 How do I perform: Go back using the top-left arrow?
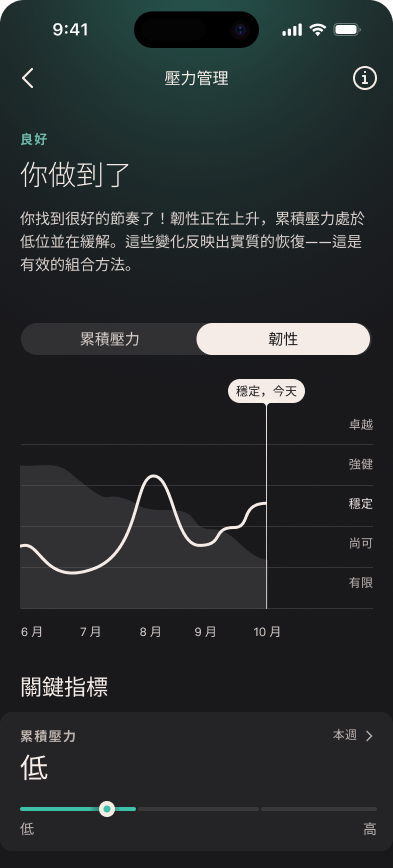coord(28,79)
